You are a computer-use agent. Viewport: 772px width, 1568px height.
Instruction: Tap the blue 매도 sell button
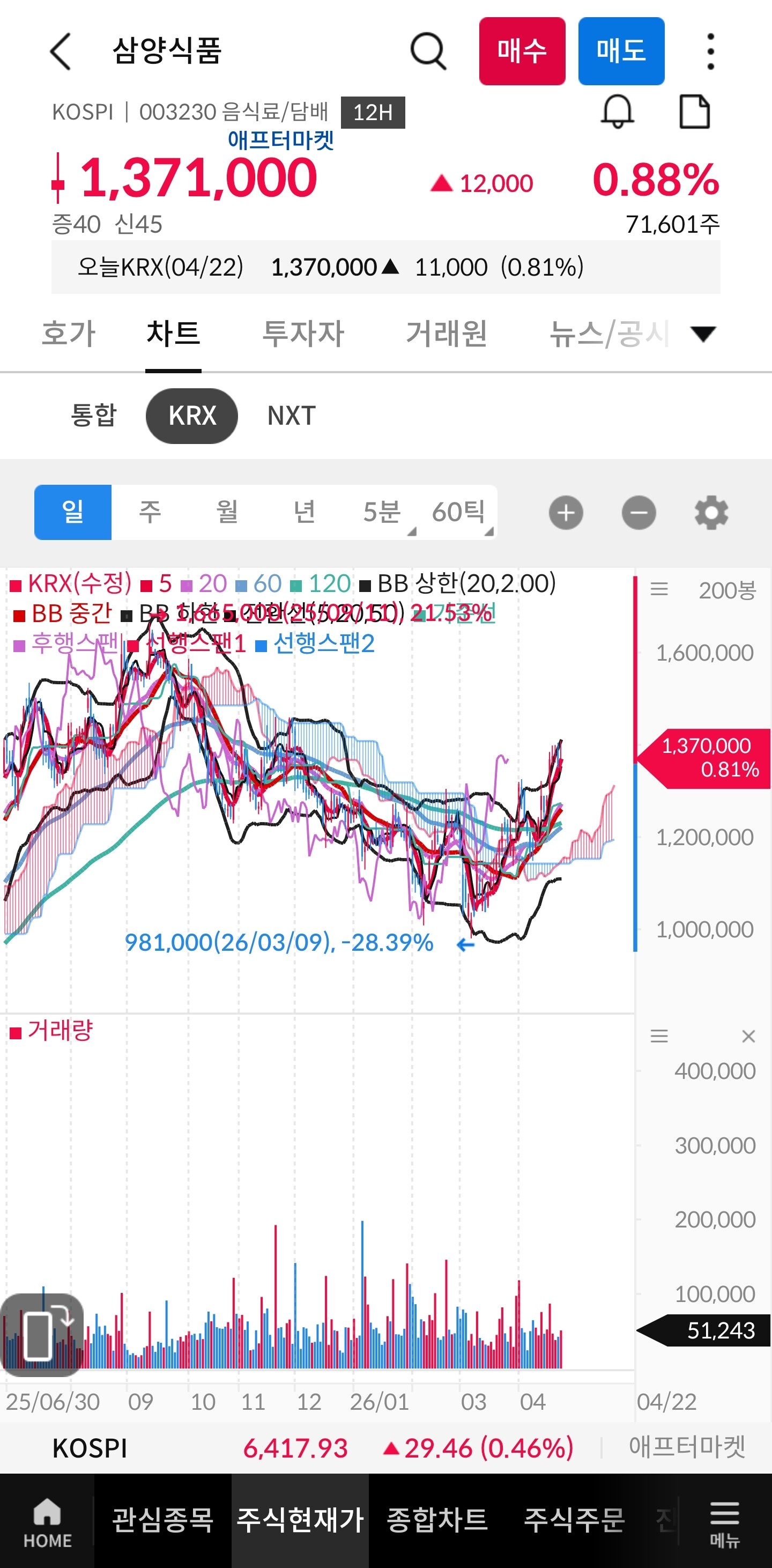point(621,51)
